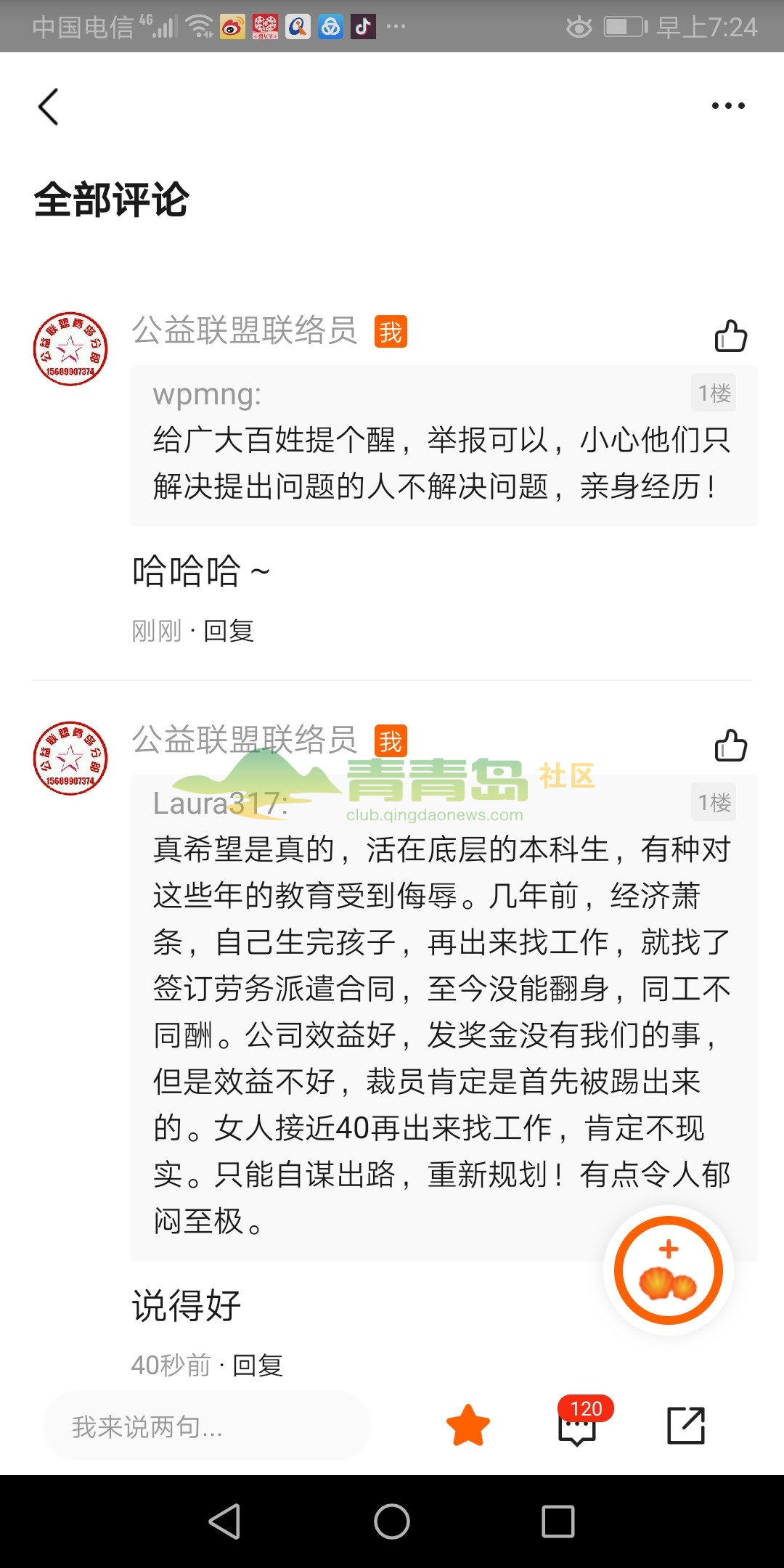Share this post via share icon
The width and height of the screenshot is (784, 1568).
point(686,1425)
